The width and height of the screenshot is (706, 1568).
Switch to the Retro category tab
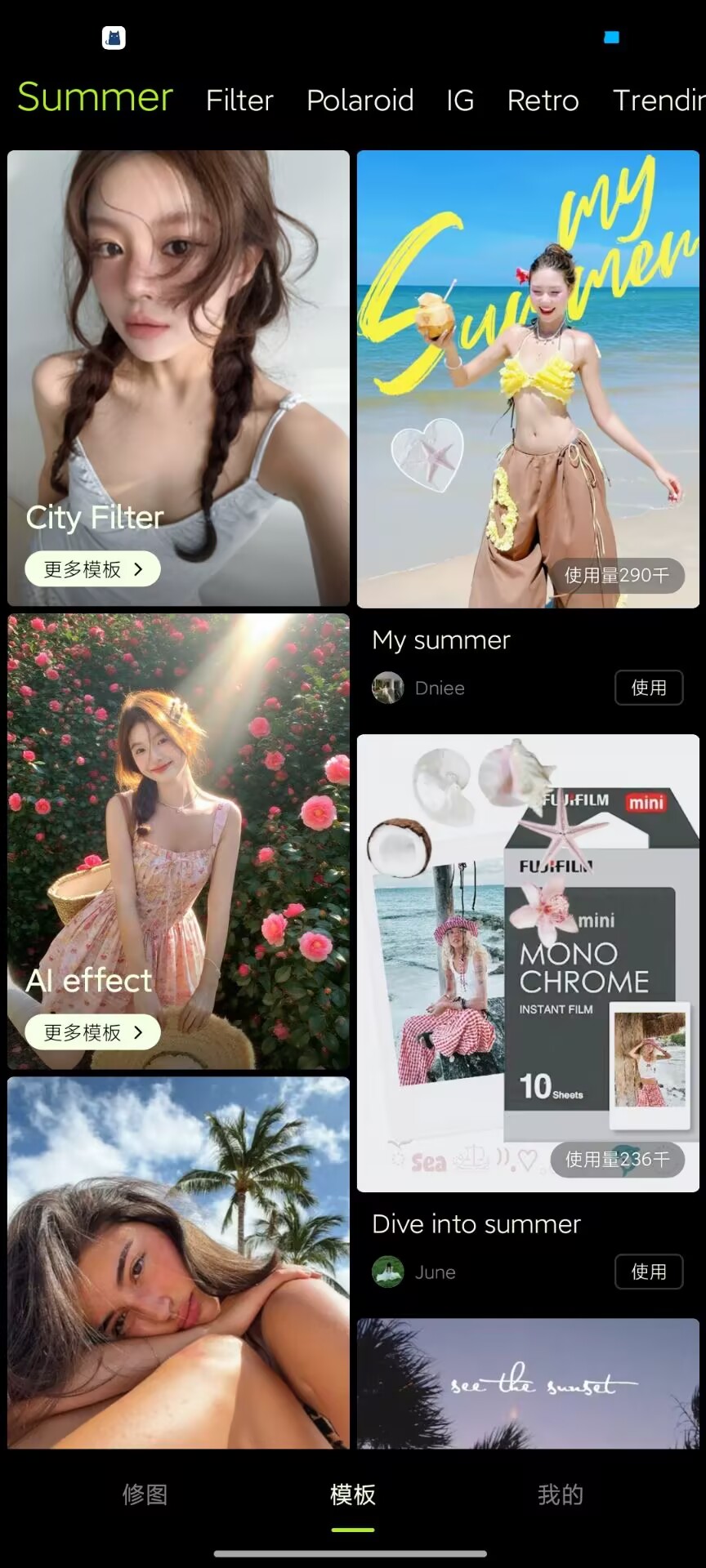543,100
